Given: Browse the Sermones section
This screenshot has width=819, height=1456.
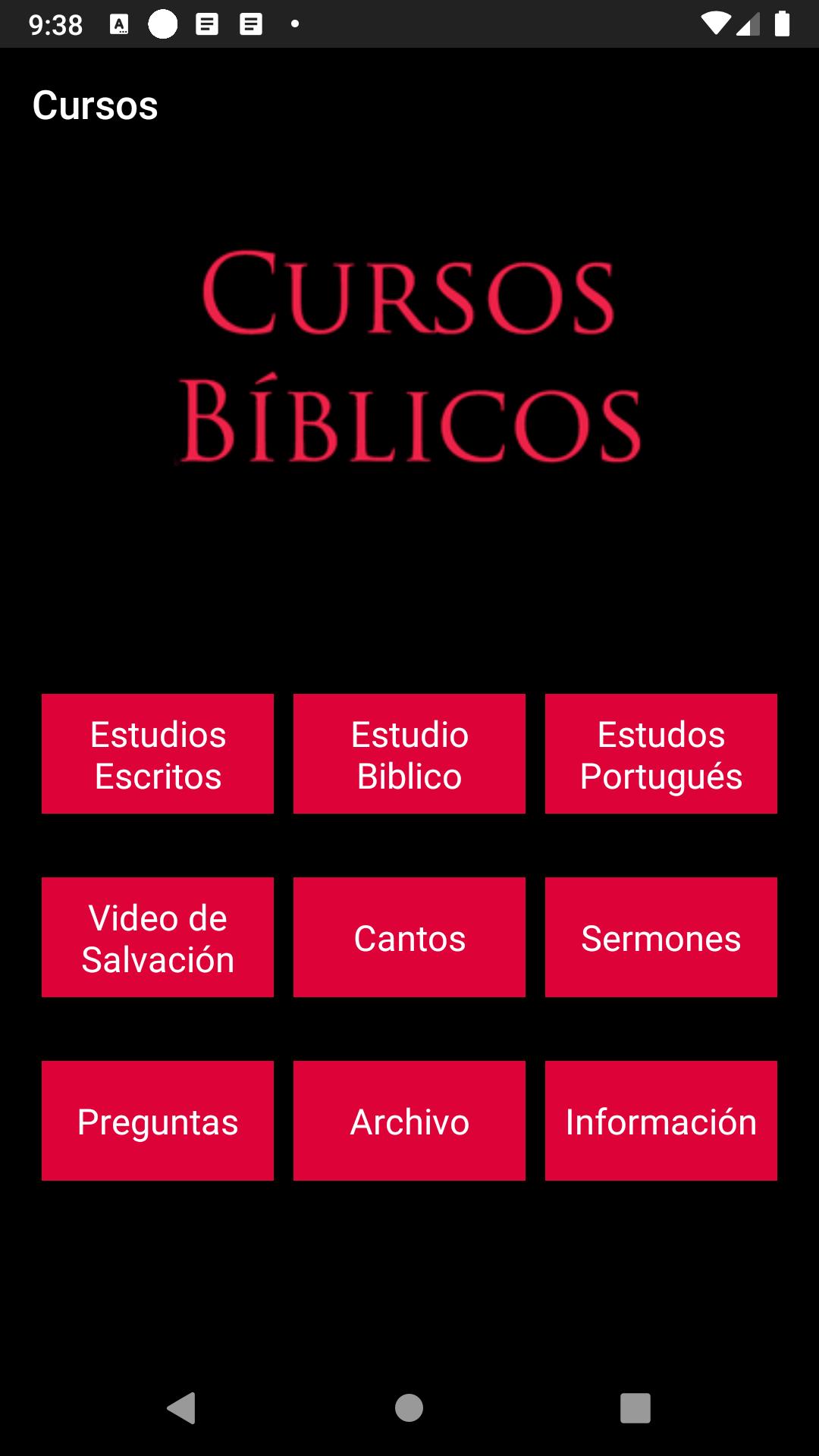Looking at the screenshot, I should pyautogui.click(x=661, y=937).
